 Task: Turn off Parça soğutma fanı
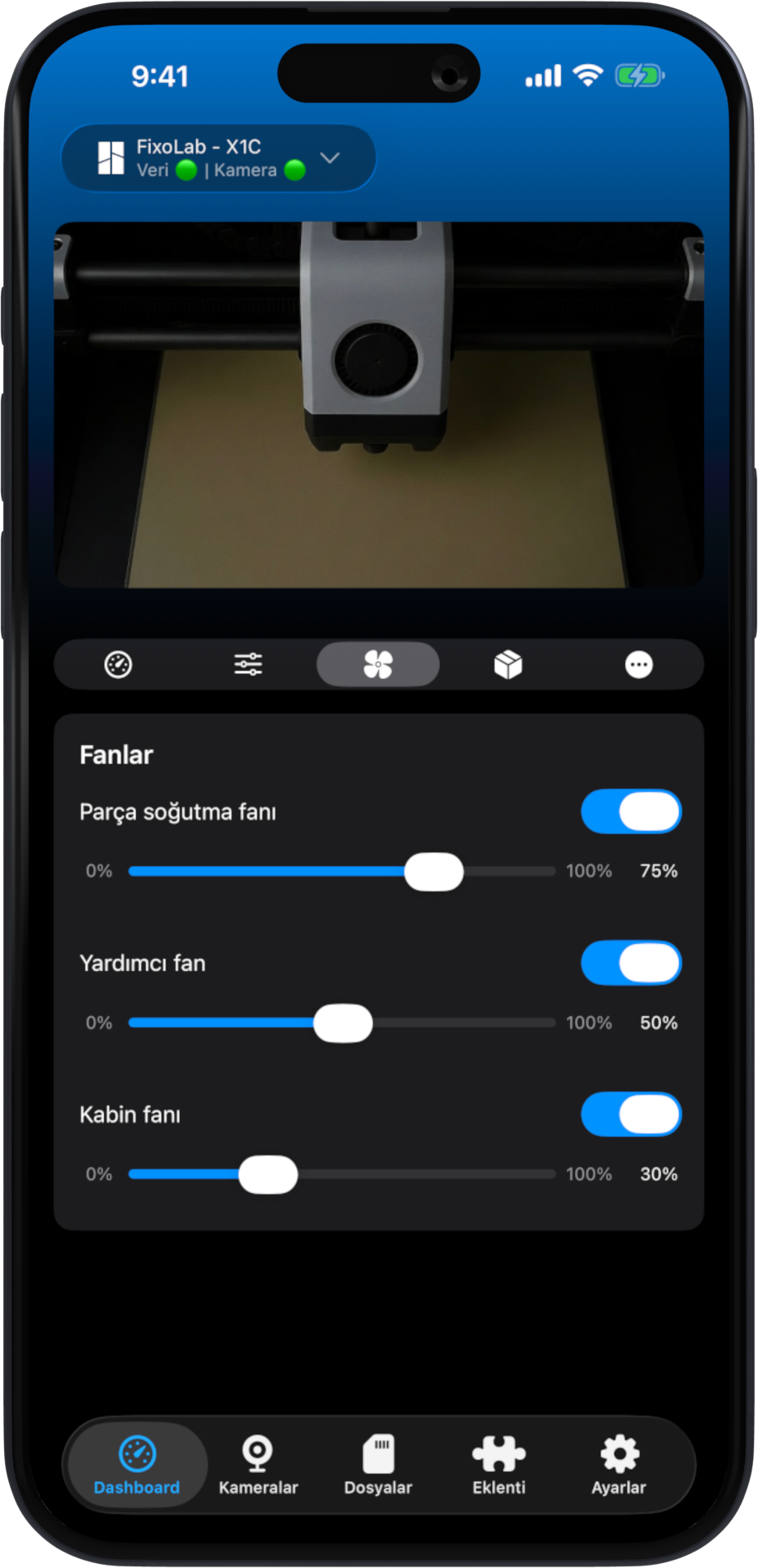click(x=631, y=812)
